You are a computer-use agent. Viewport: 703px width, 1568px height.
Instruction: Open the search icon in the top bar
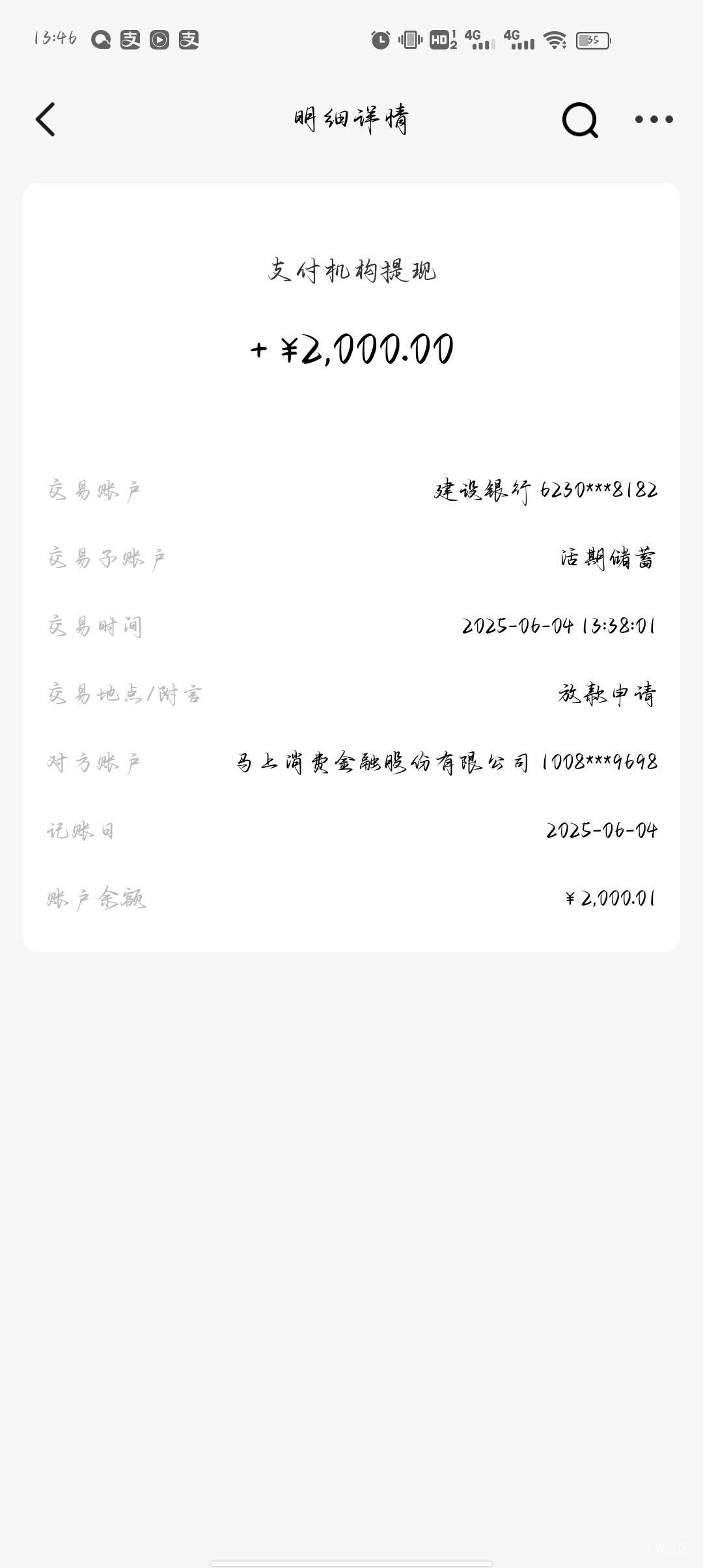[x=580, y=120]
